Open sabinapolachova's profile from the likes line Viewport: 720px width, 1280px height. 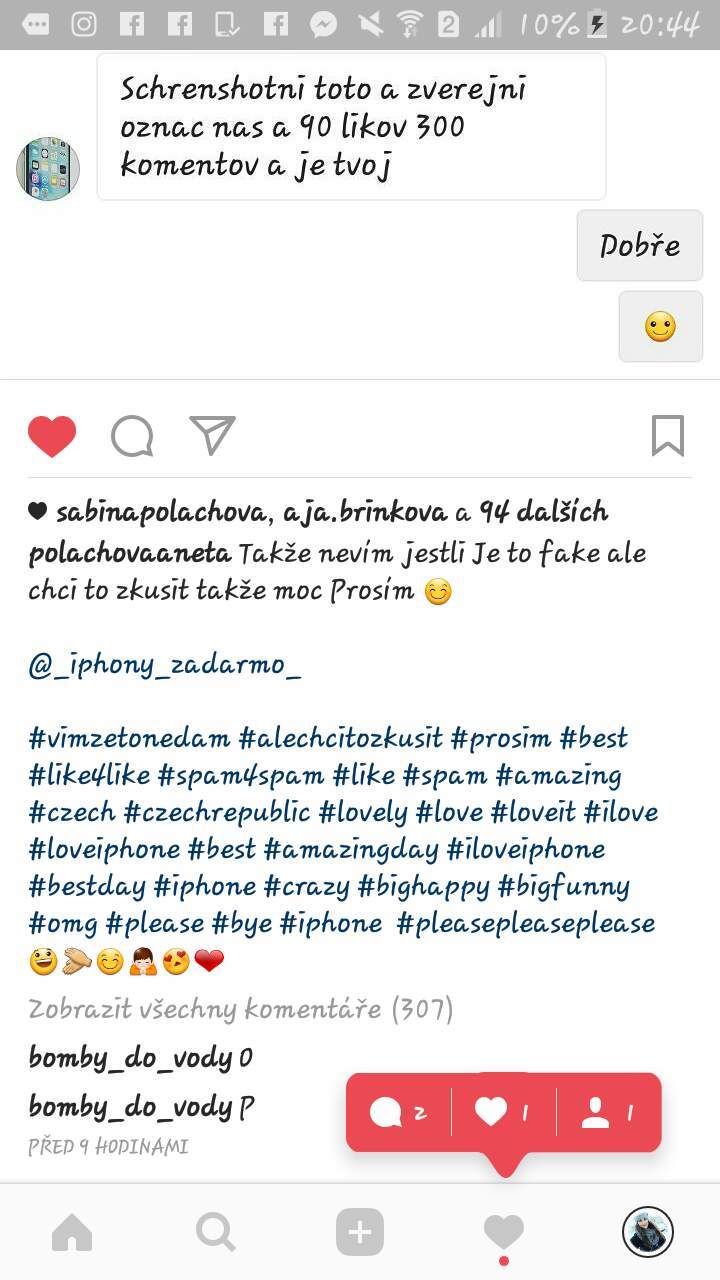(160, 513)
